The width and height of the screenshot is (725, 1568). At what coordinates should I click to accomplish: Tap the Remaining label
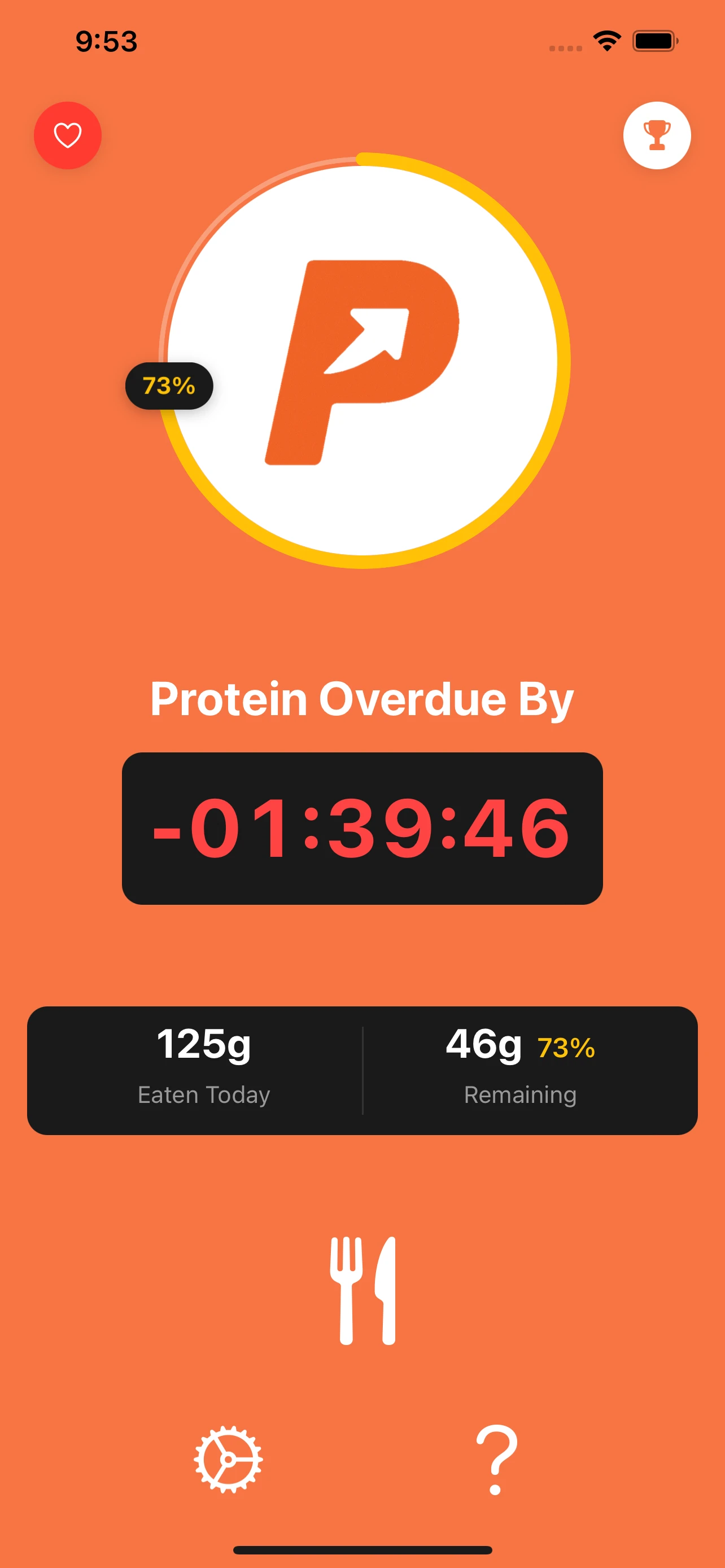point(519,1094)
